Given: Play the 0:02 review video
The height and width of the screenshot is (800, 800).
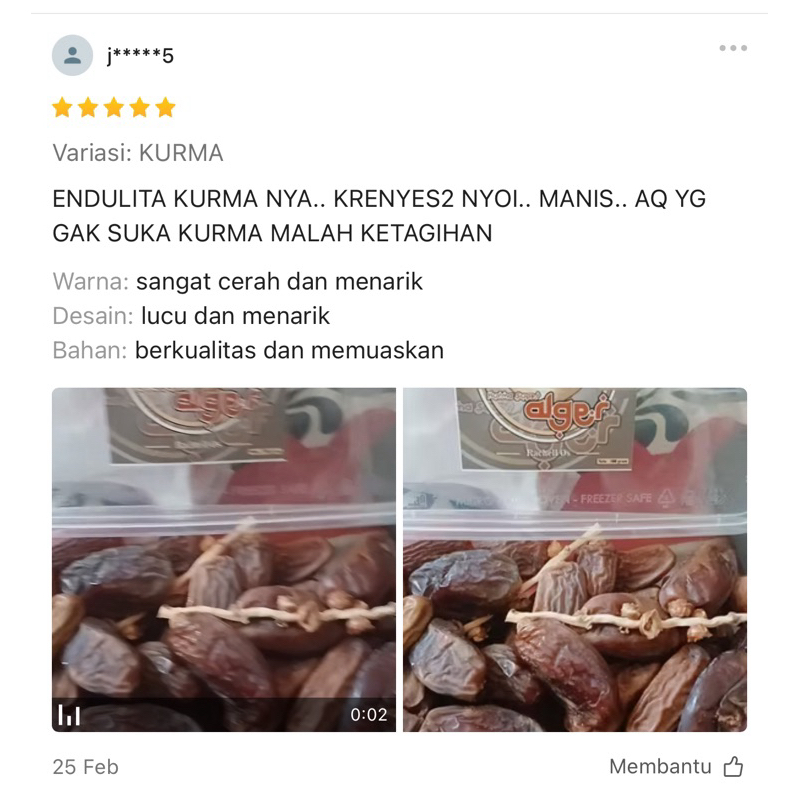Looking at the screenshot, I should tap(224, 559).
